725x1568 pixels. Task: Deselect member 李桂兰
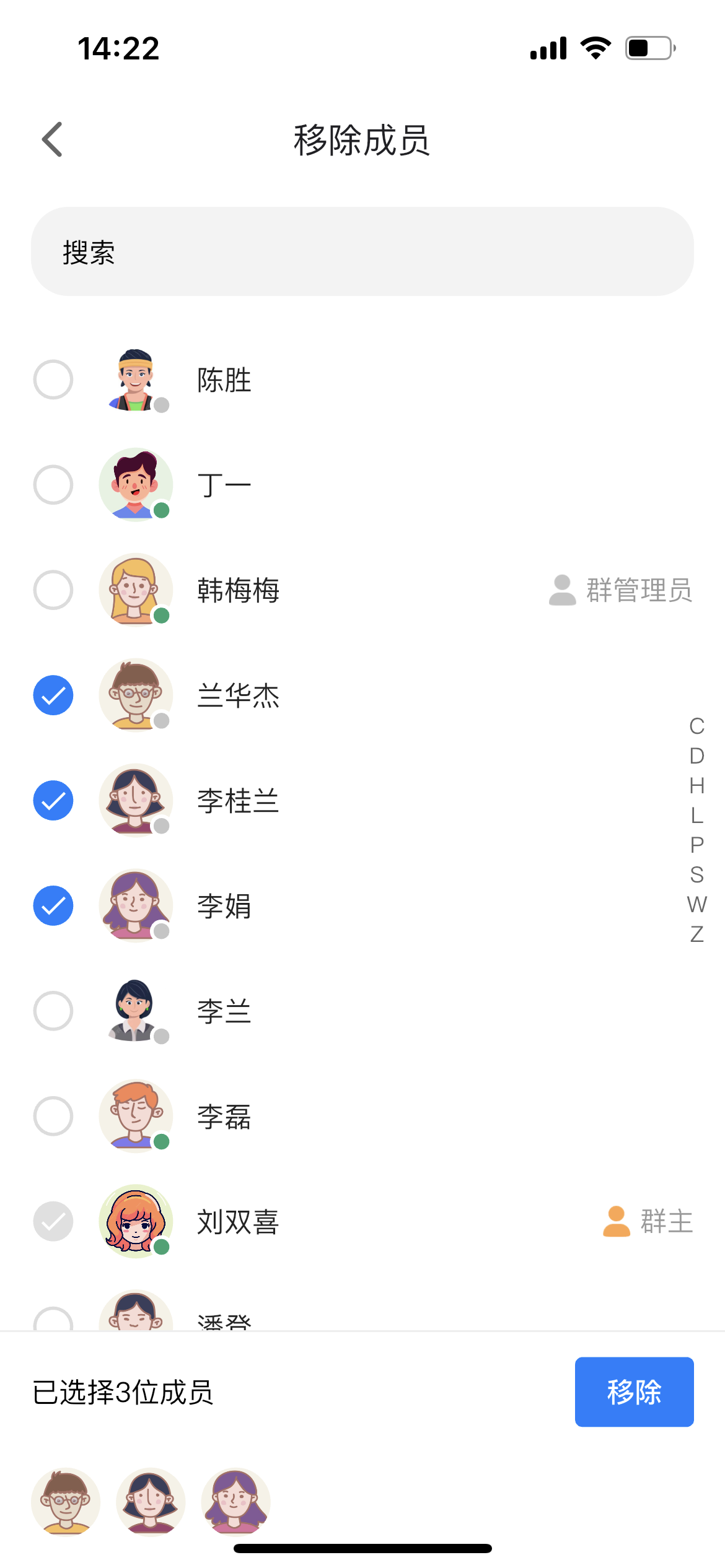53,801
